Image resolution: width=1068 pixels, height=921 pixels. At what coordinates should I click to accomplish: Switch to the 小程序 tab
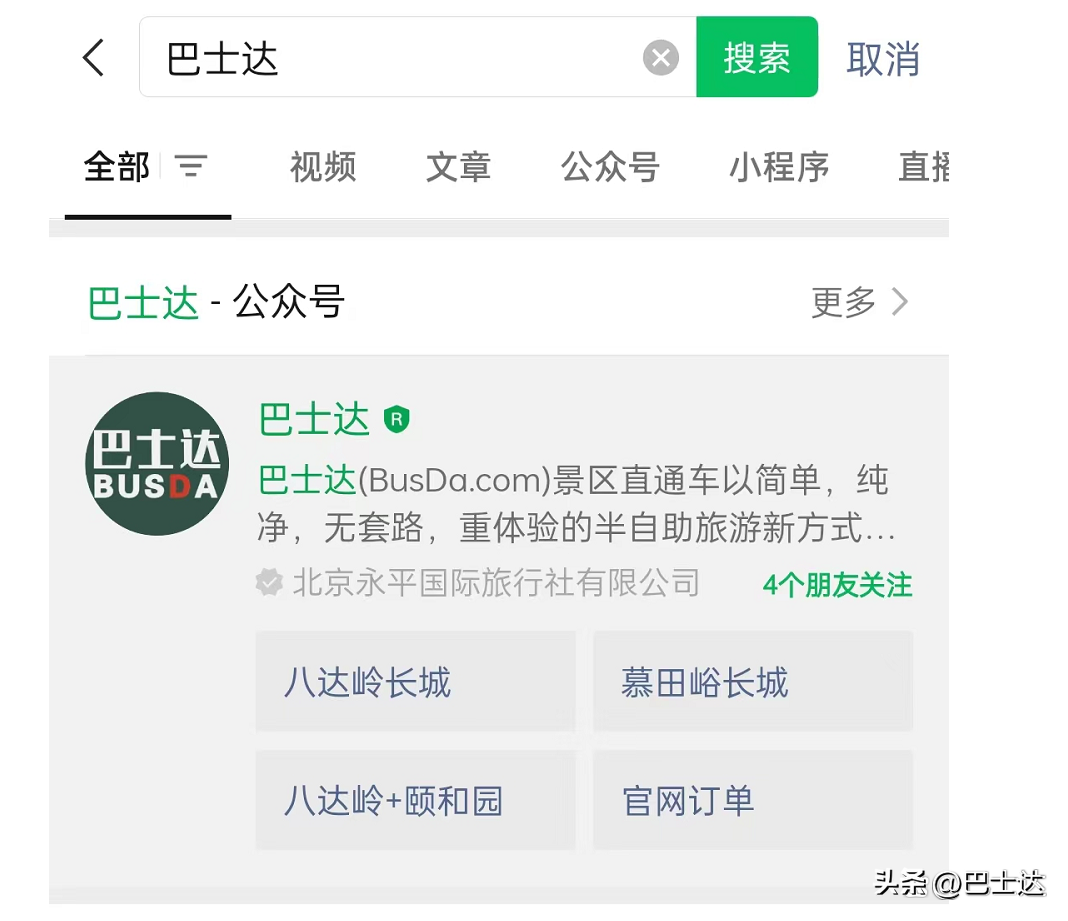click(779, 166)
